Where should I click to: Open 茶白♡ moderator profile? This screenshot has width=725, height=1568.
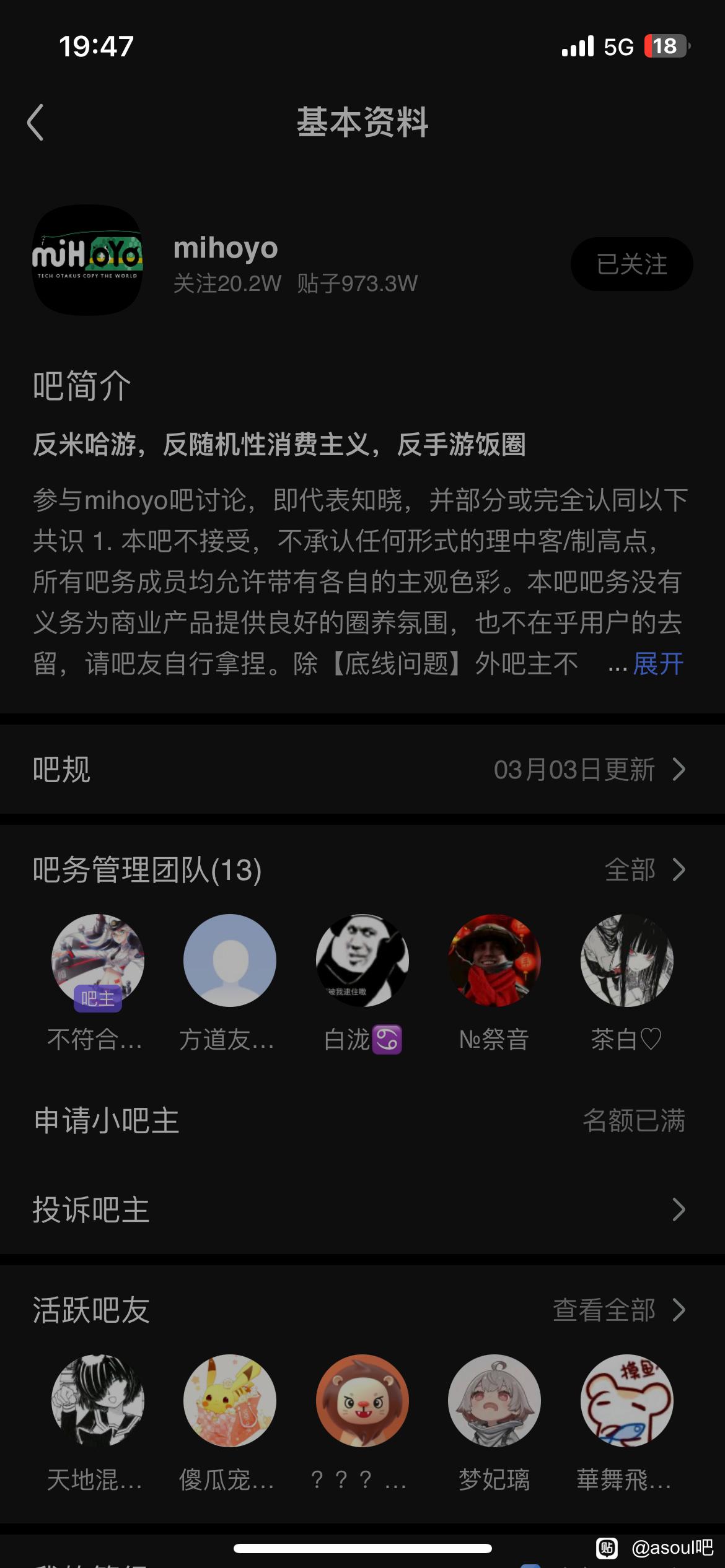tap(626, 961)
